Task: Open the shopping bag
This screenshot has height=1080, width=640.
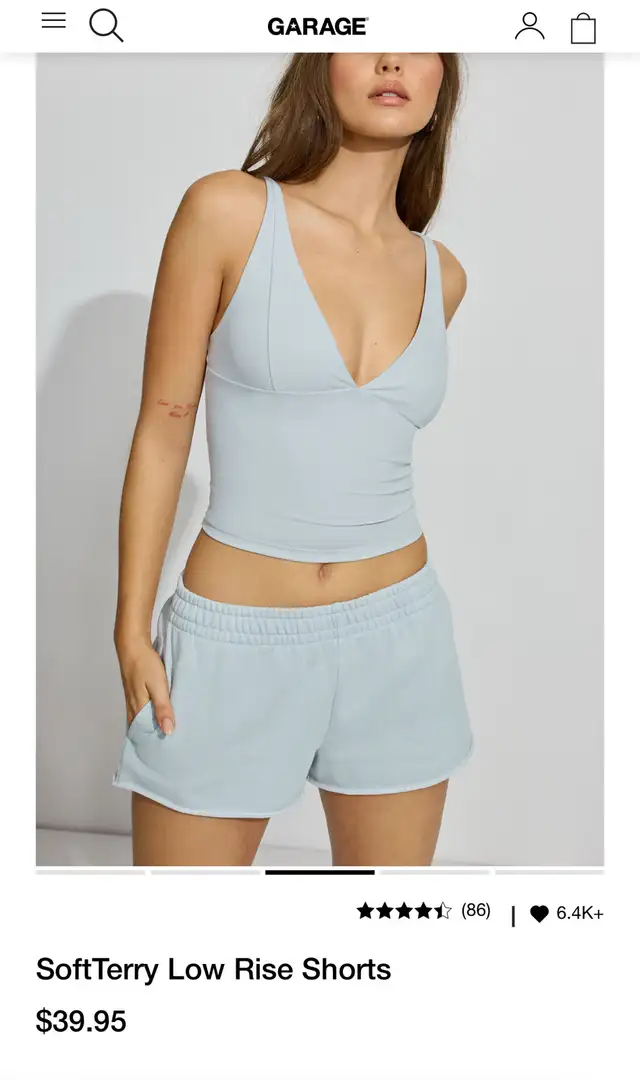Action: (583, 28)
